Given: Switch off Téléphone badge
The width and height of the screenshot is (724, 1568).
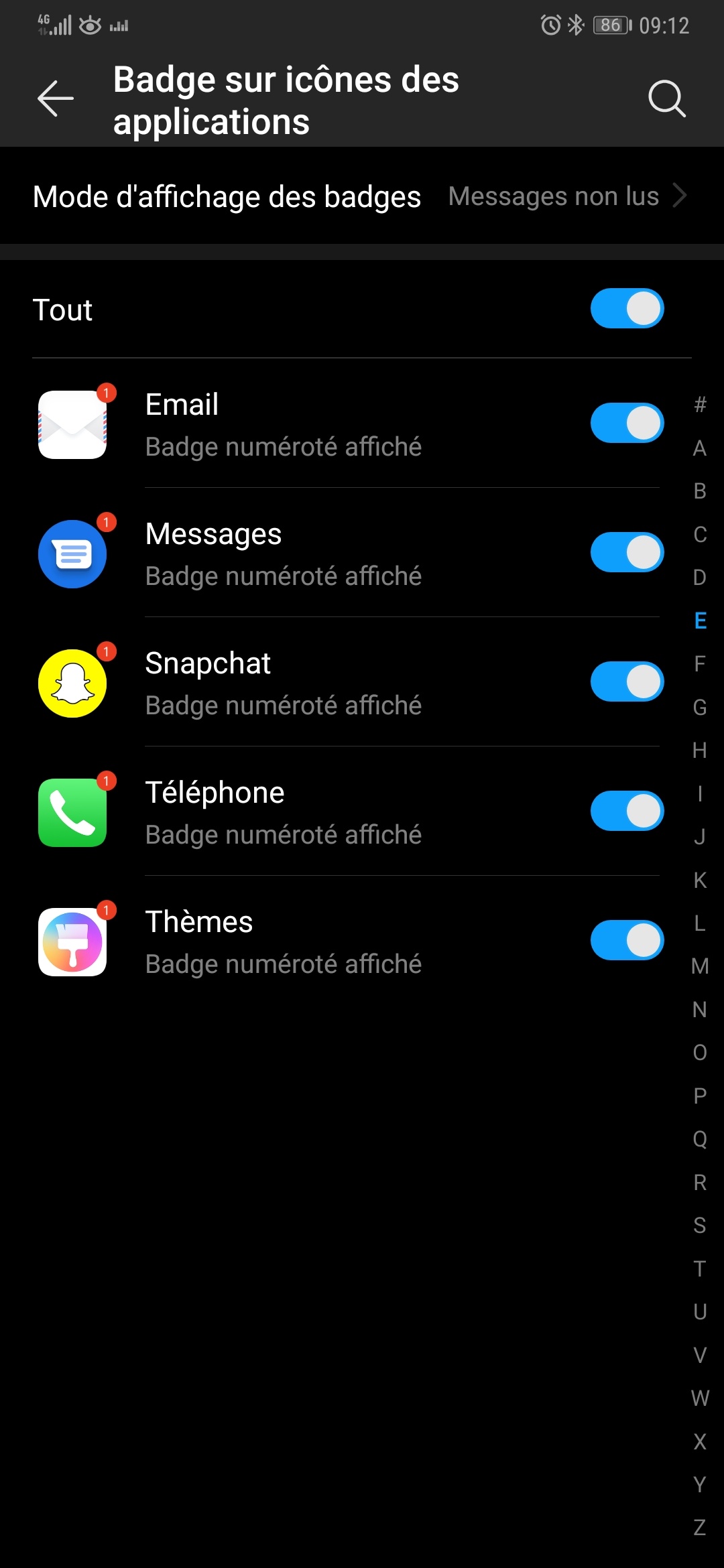Looking at the screenshot, I should tap(627, 811).
